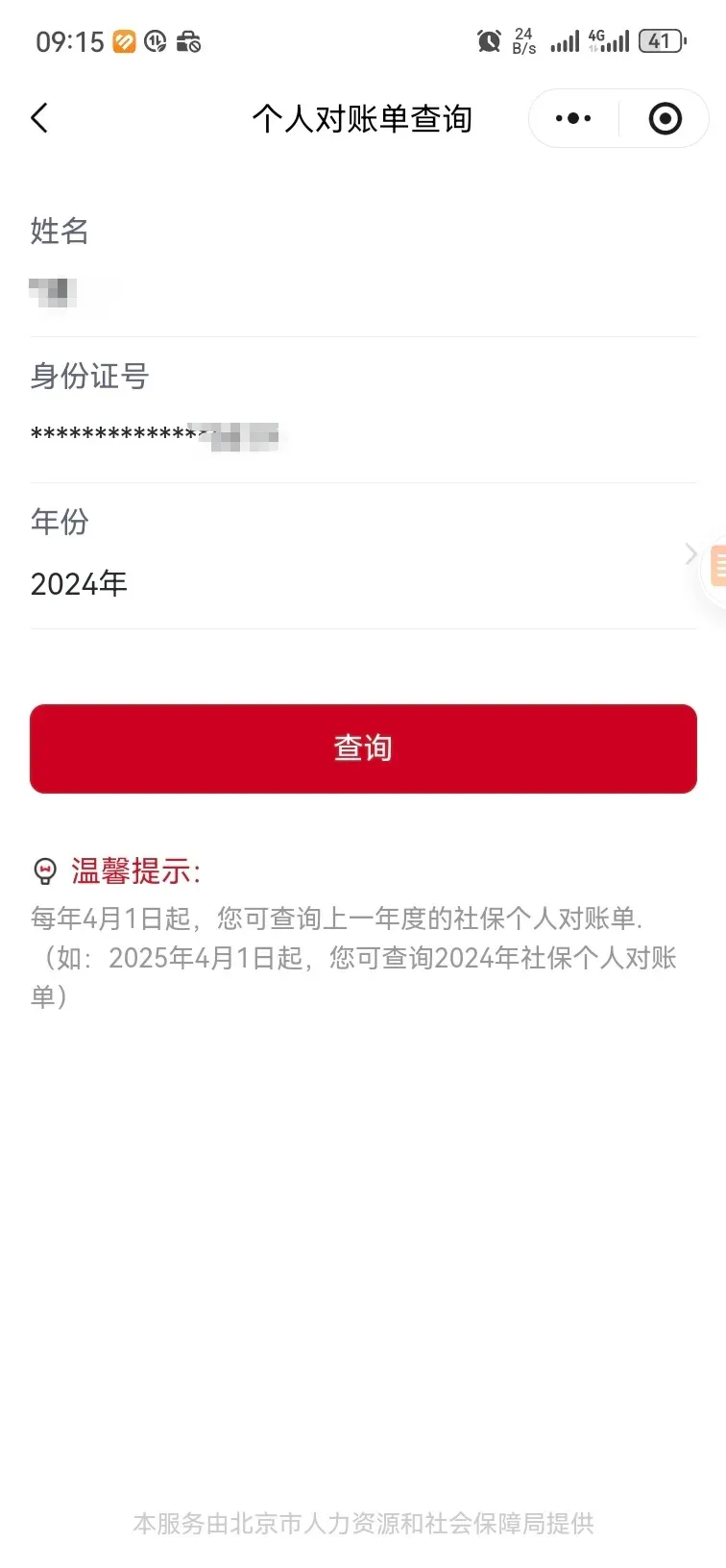Open the orange floating widget at screen edge

click(716, 566)
